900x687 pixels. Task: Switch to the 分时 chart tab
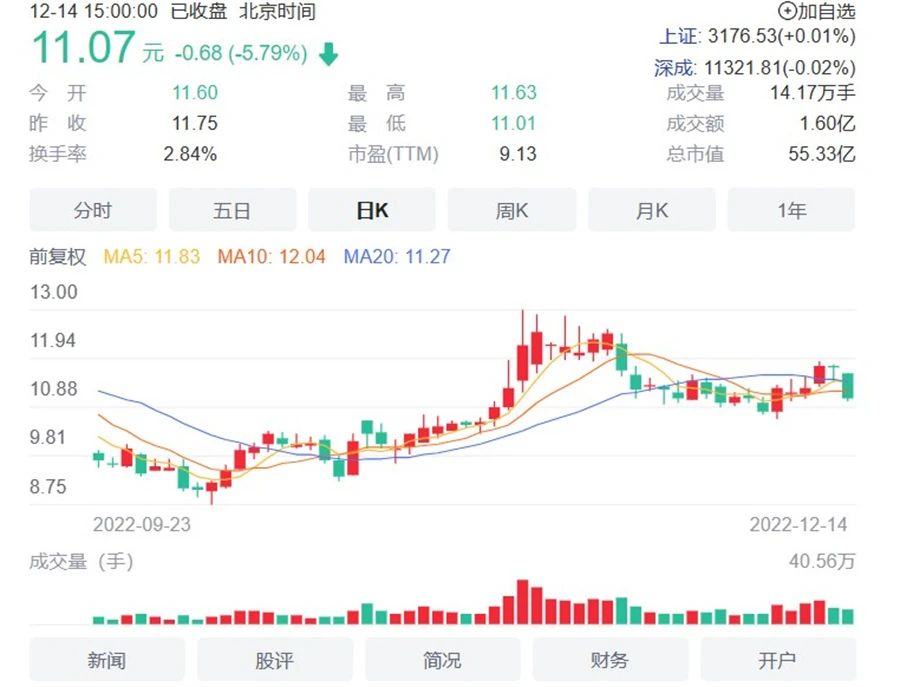click(x=92, y=211)
